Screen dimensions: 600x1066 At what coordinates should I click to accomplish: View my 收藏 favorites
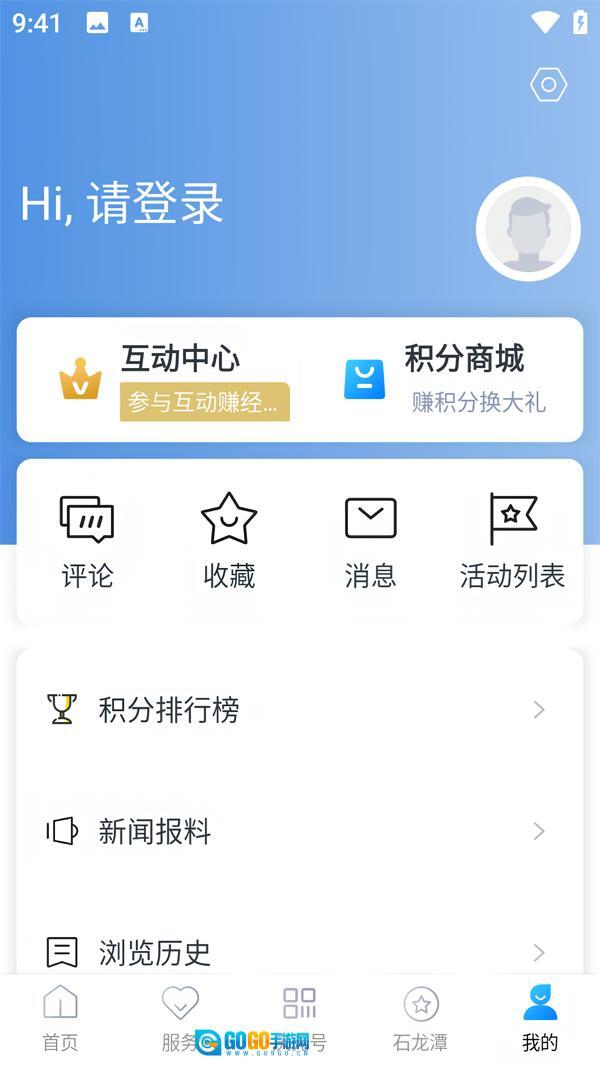[x=229, y=541]
